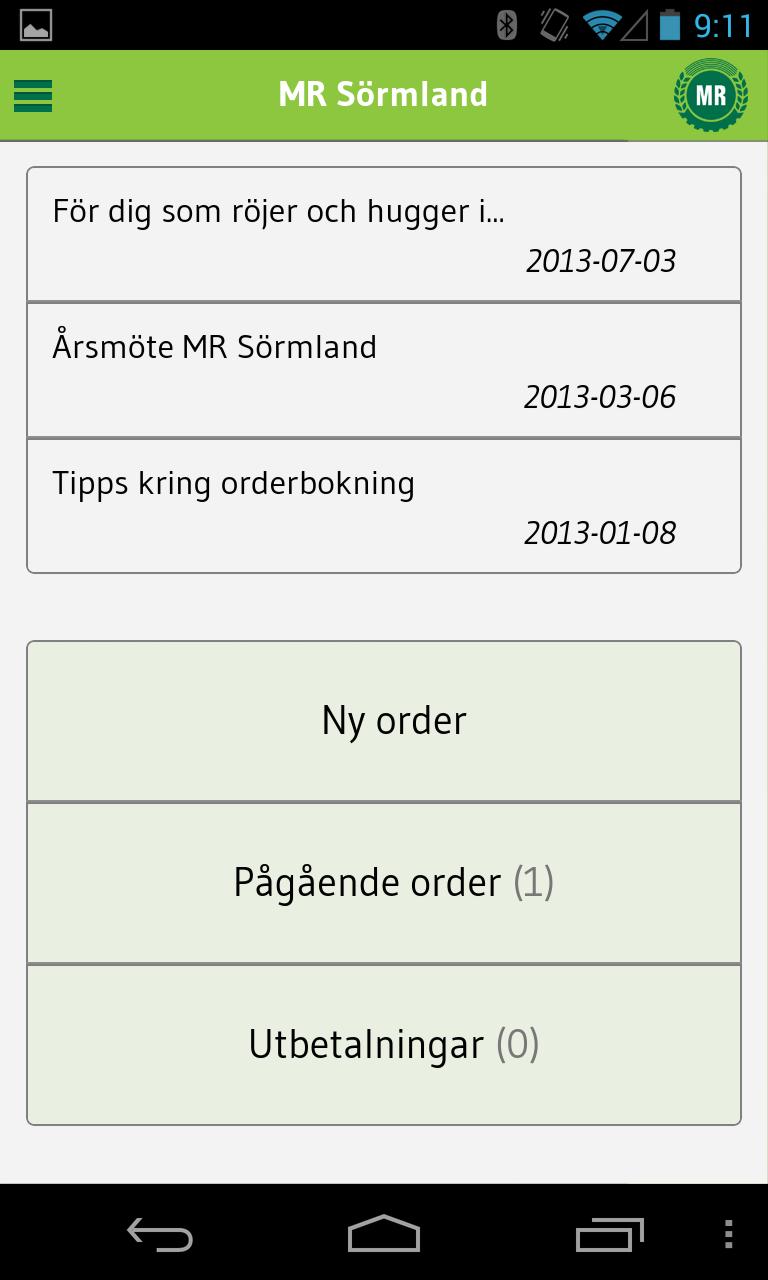Tap the Bluetooth status icon
This screenshot has height=1280, width=768.
tap(508, 28)
